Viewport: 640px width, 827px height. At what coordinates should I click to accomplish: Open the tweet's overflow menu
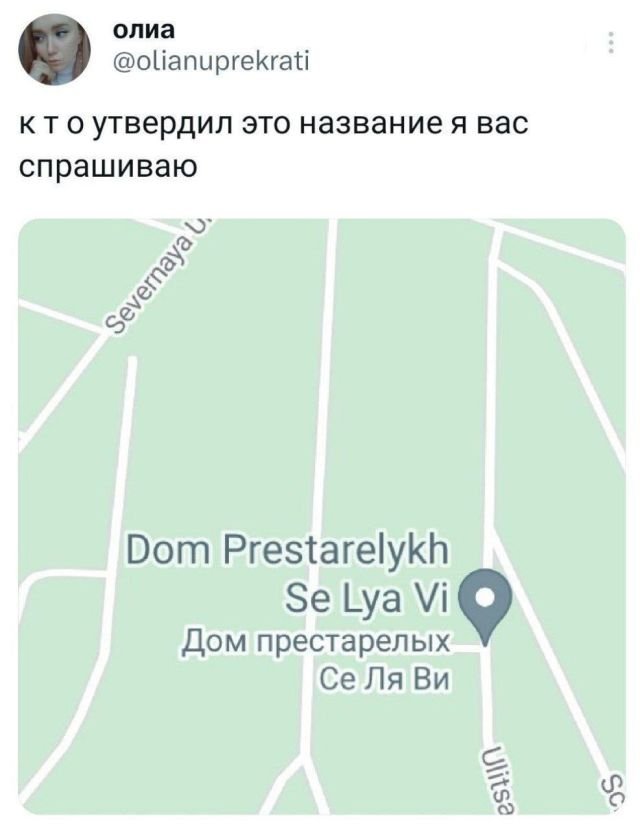point(611,45)
